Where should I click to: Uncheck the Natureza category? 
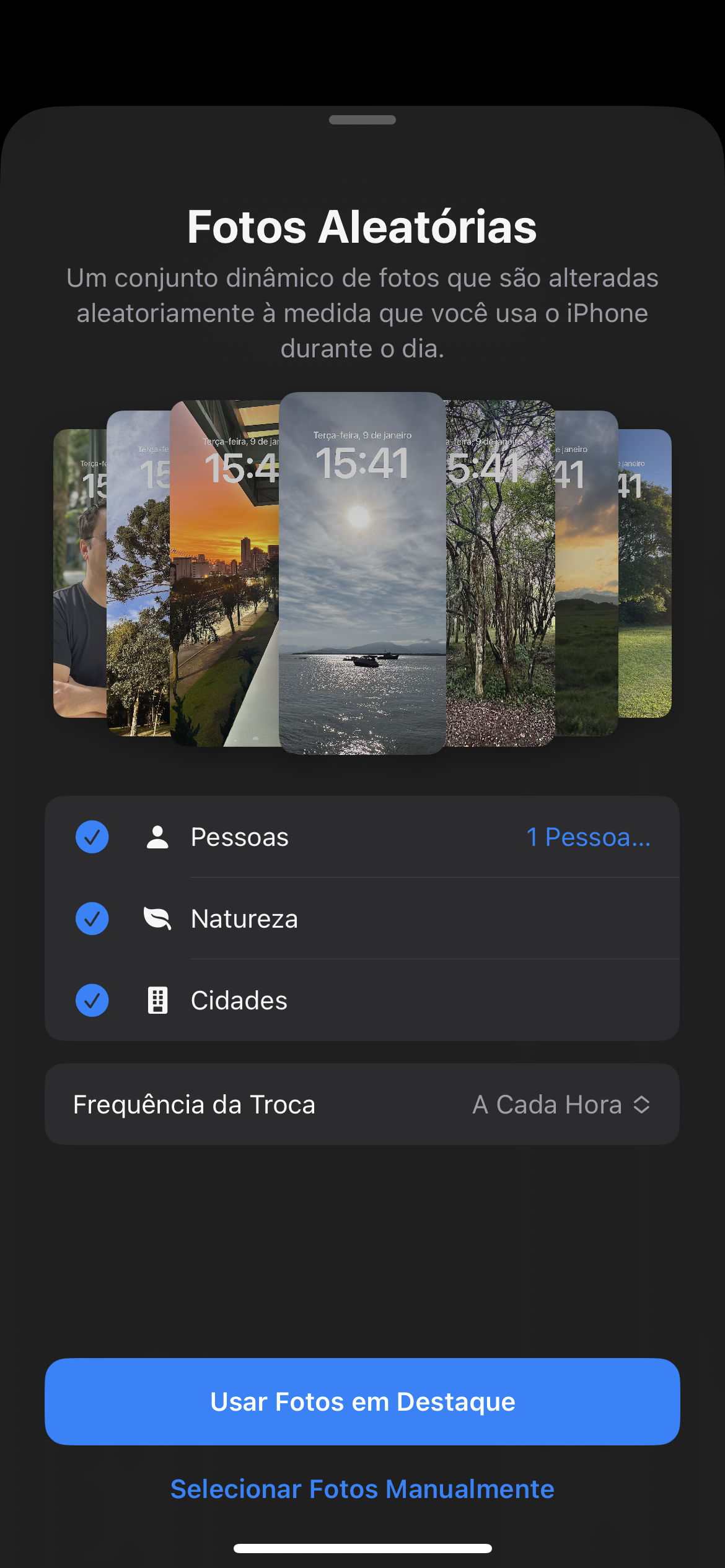92,918
